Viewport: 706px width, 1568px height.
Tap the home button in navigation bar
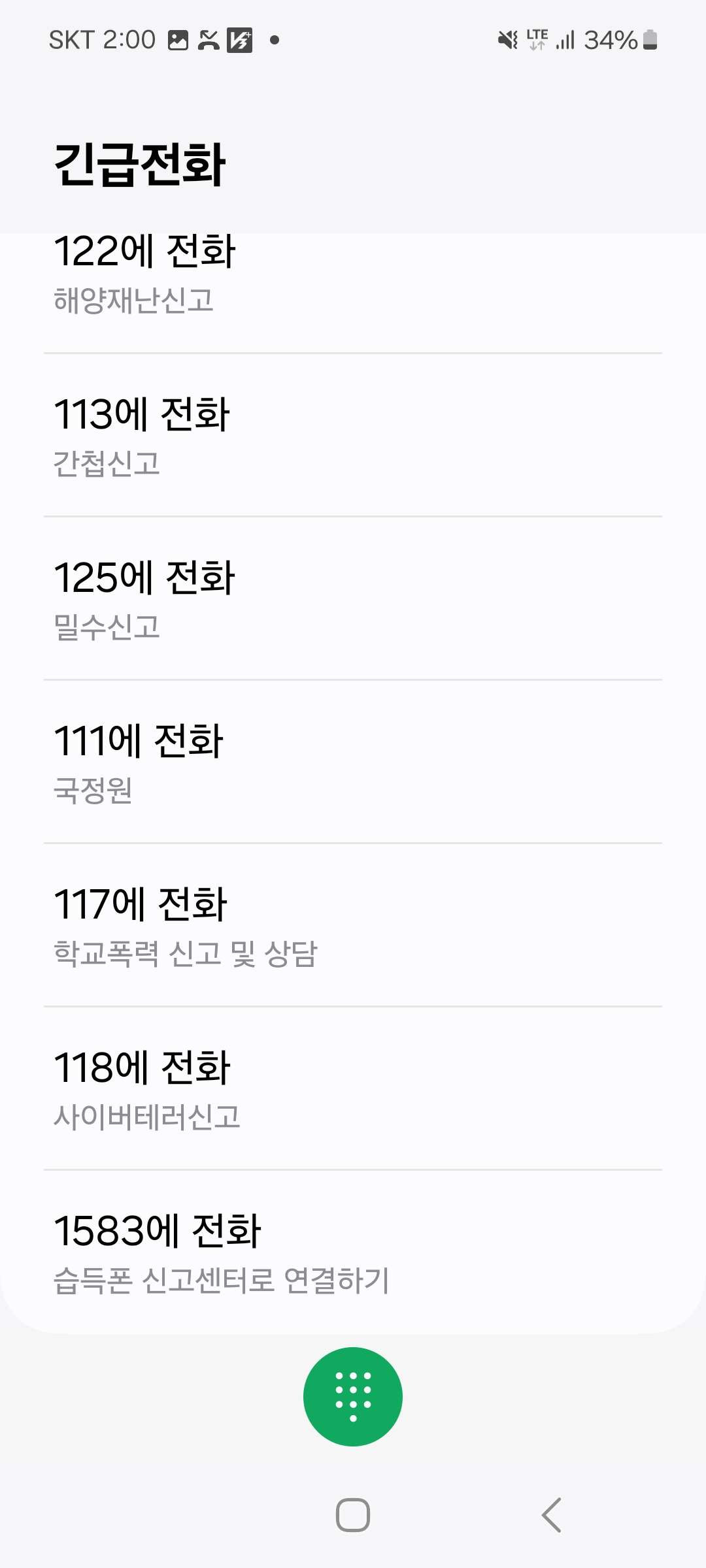click(x=353, y=1514)
